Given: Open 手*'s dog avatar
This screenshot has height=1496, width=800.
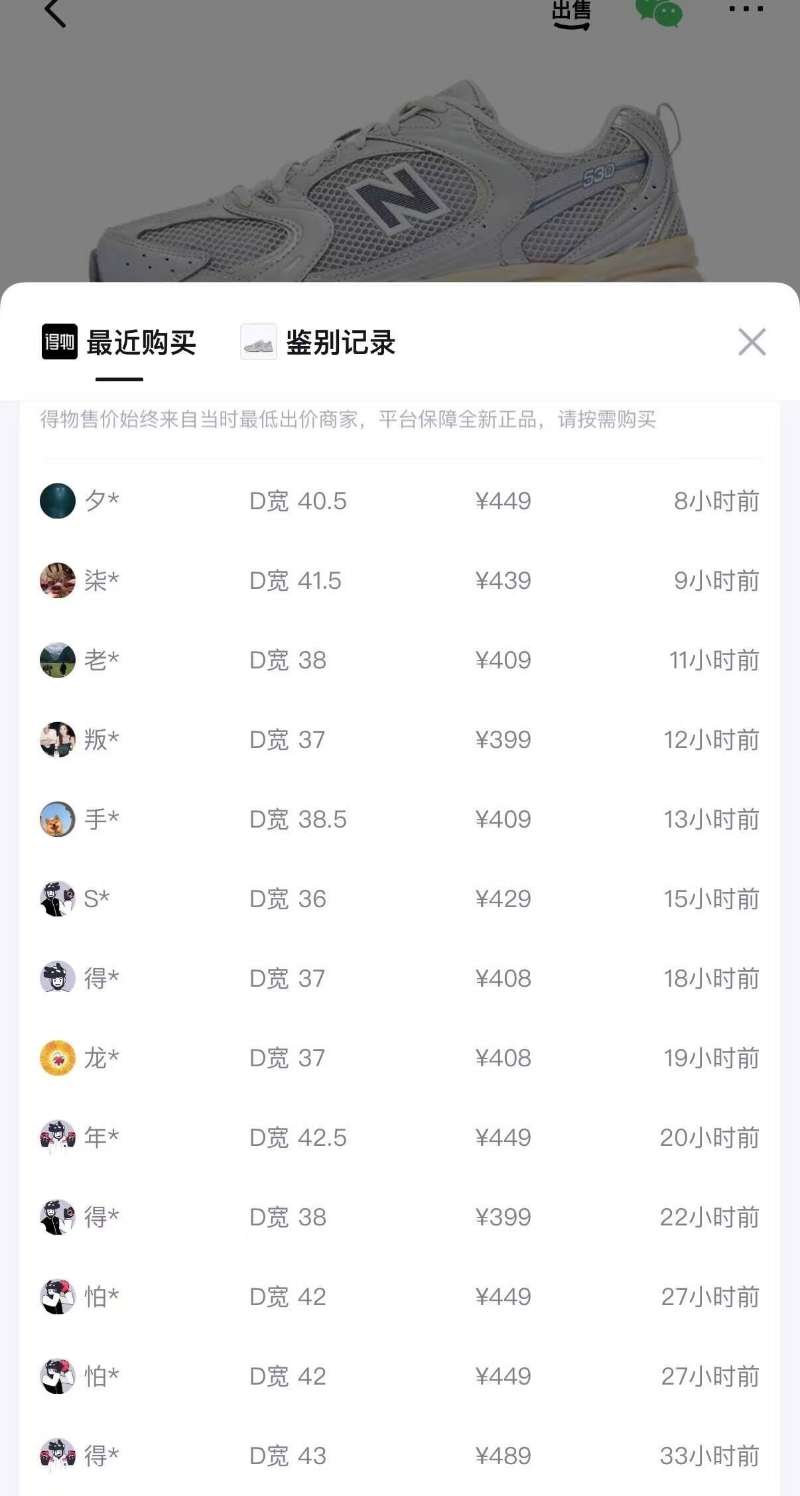Looking at the screenshot, I should 57,819.
